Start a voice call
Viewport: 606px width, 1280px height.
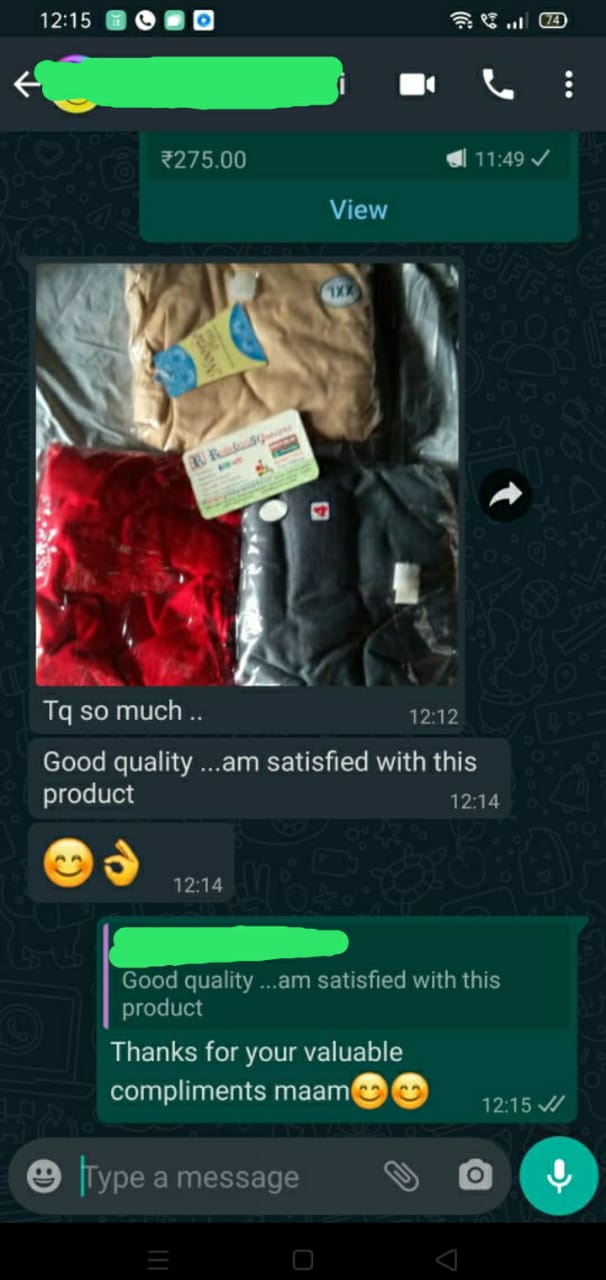(497, 85)
